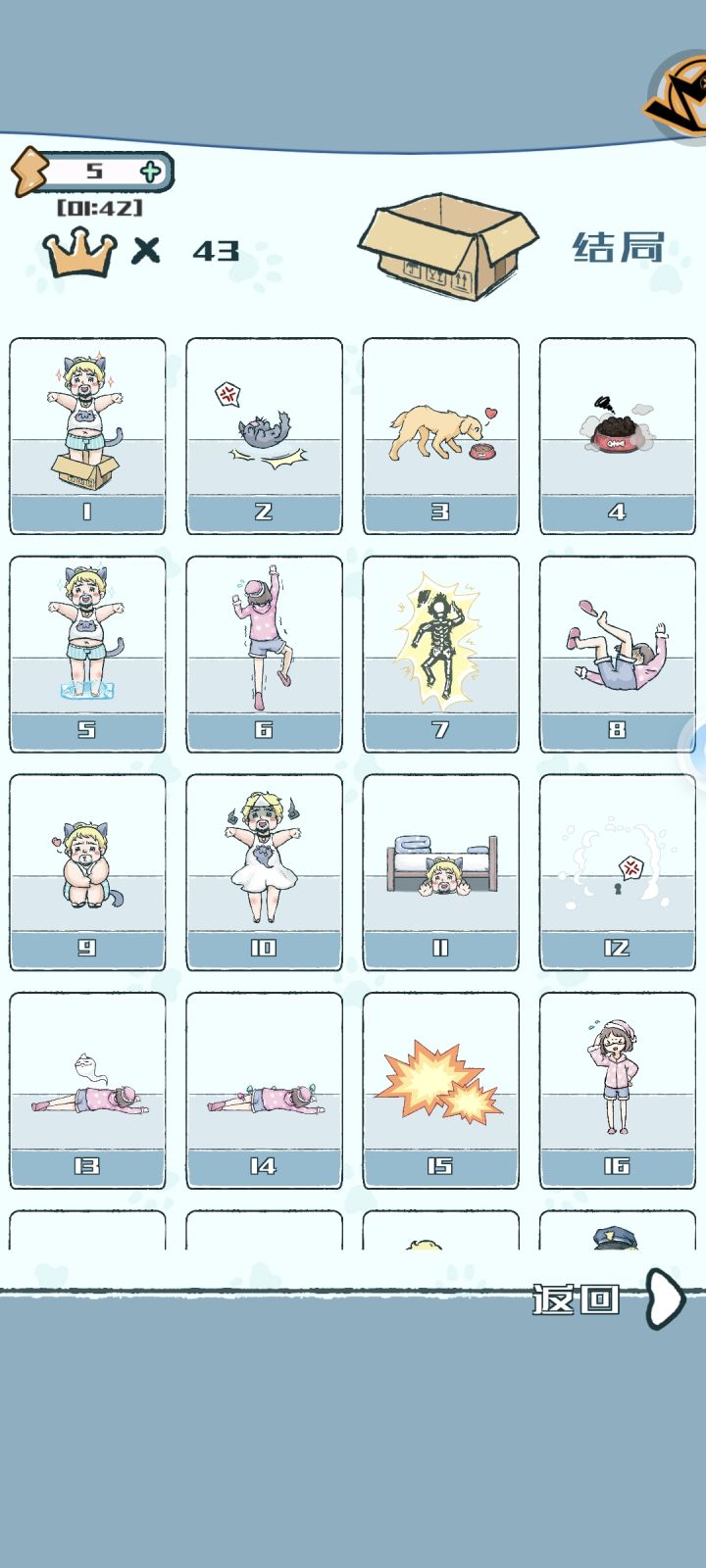The width and height of the screenshot is (706, 1568).
Task: Tap ending 12 with steam and keyhole
Action: tap(616, 867)
